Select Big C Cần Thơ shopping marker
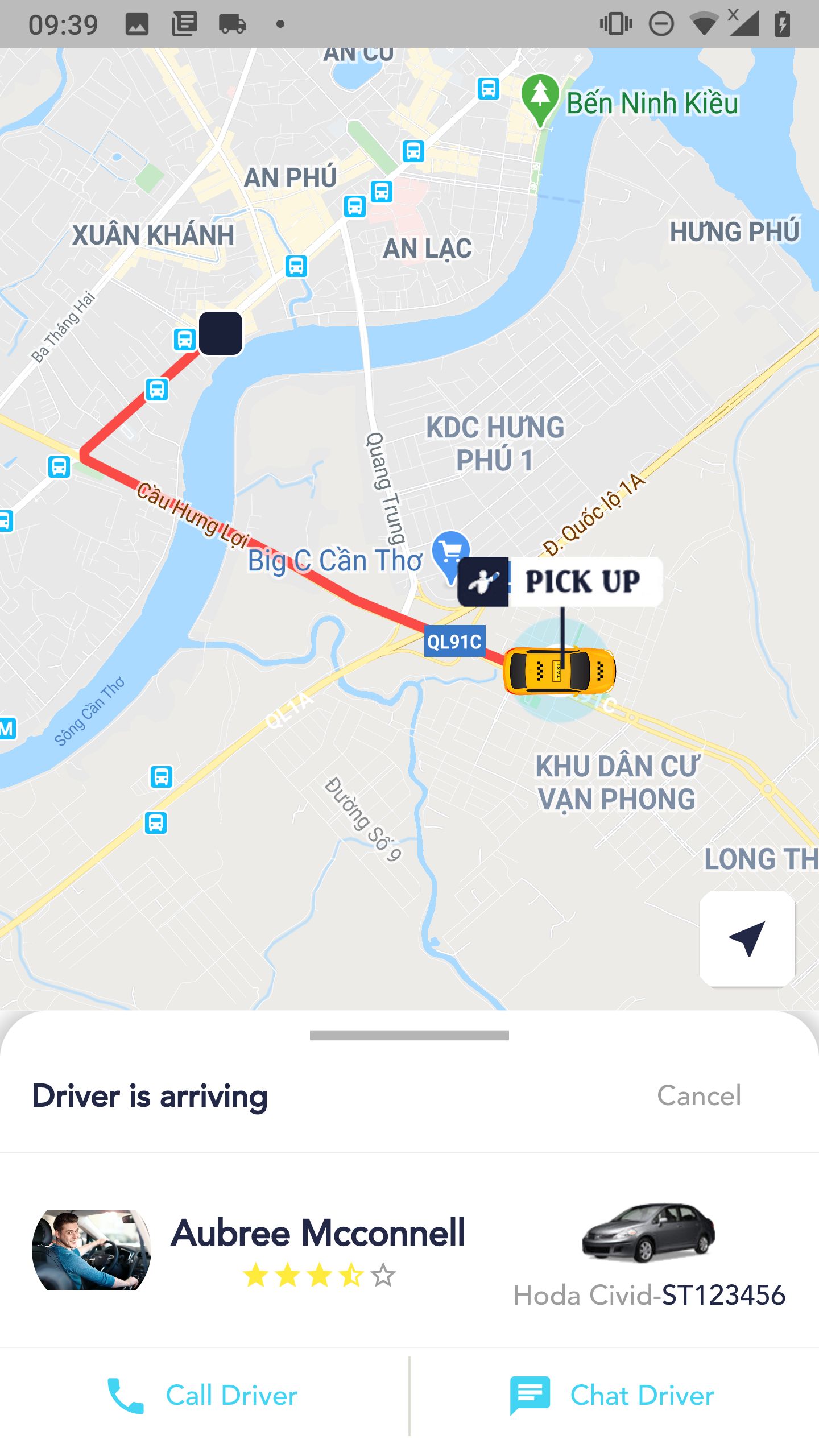The width and height of the screenshot is (819, 1456). point(450,550)
